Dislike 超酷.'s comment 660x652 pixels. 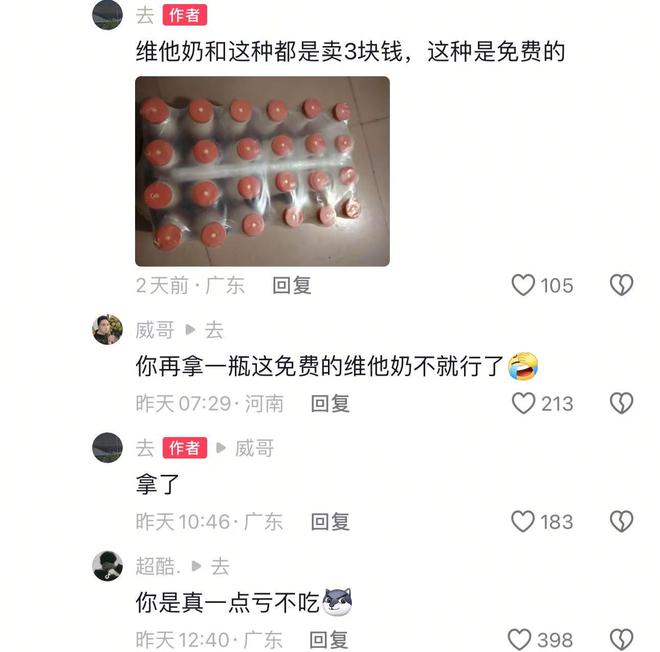click(622, 639)
